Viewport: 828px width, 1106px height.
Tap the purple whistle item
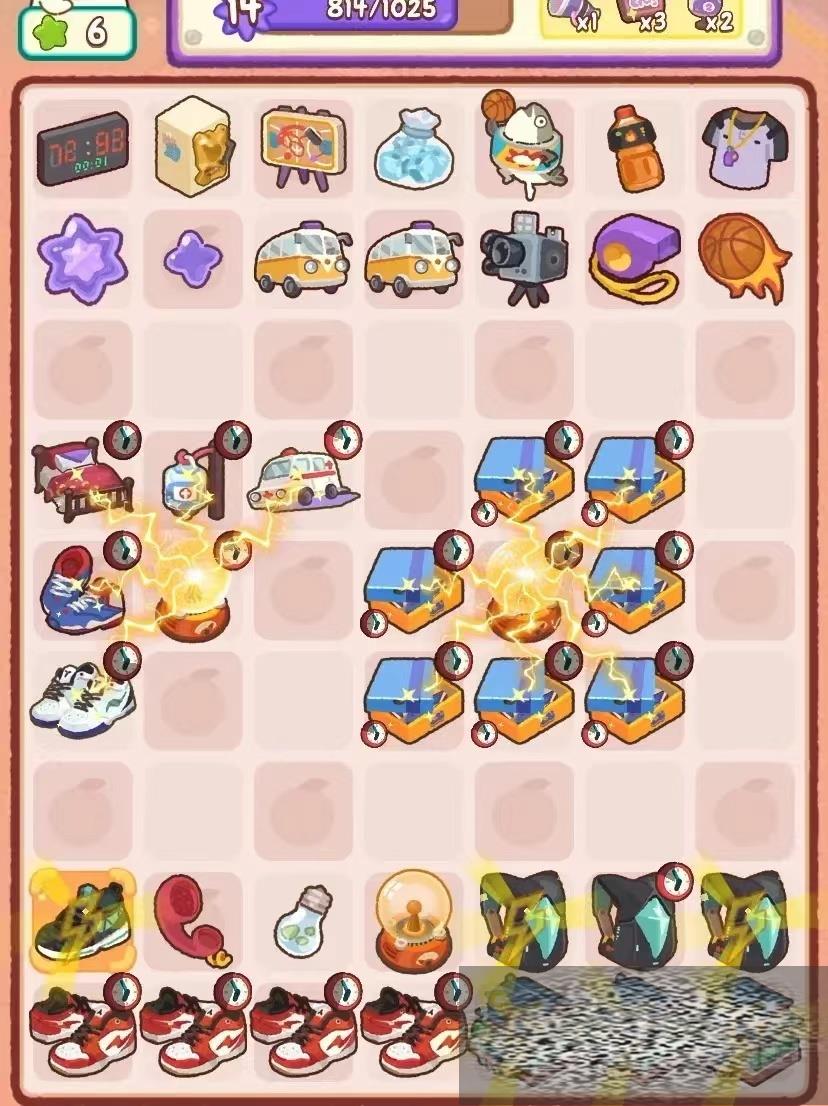[x=633, y=256]
